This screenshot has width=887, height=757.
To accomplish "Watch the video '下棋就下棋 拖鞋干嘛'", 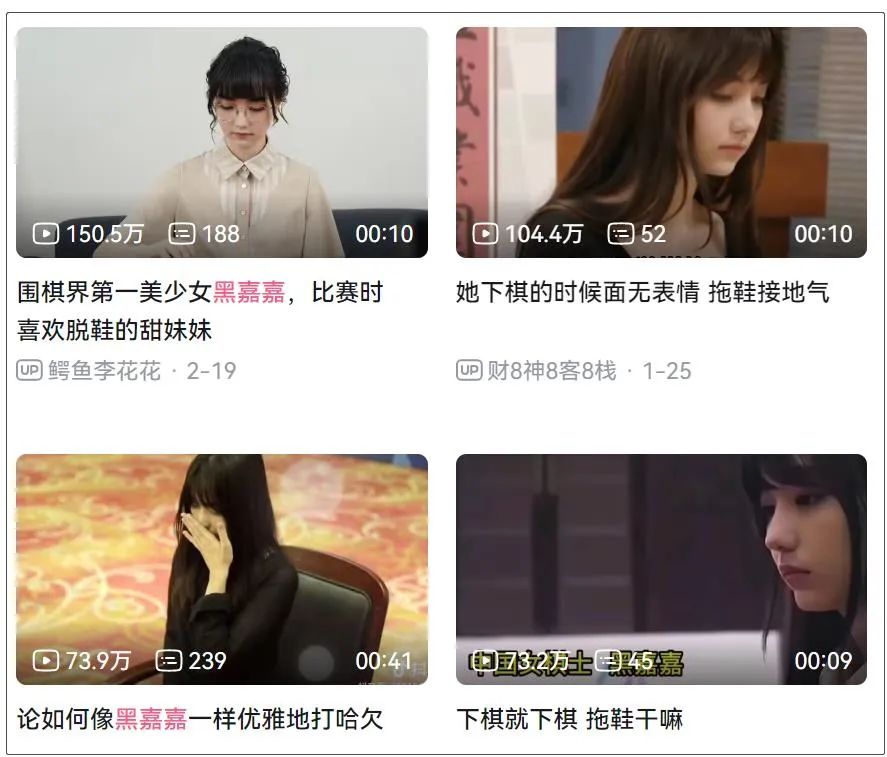I will pyautogui.click(x=660, y=569).
